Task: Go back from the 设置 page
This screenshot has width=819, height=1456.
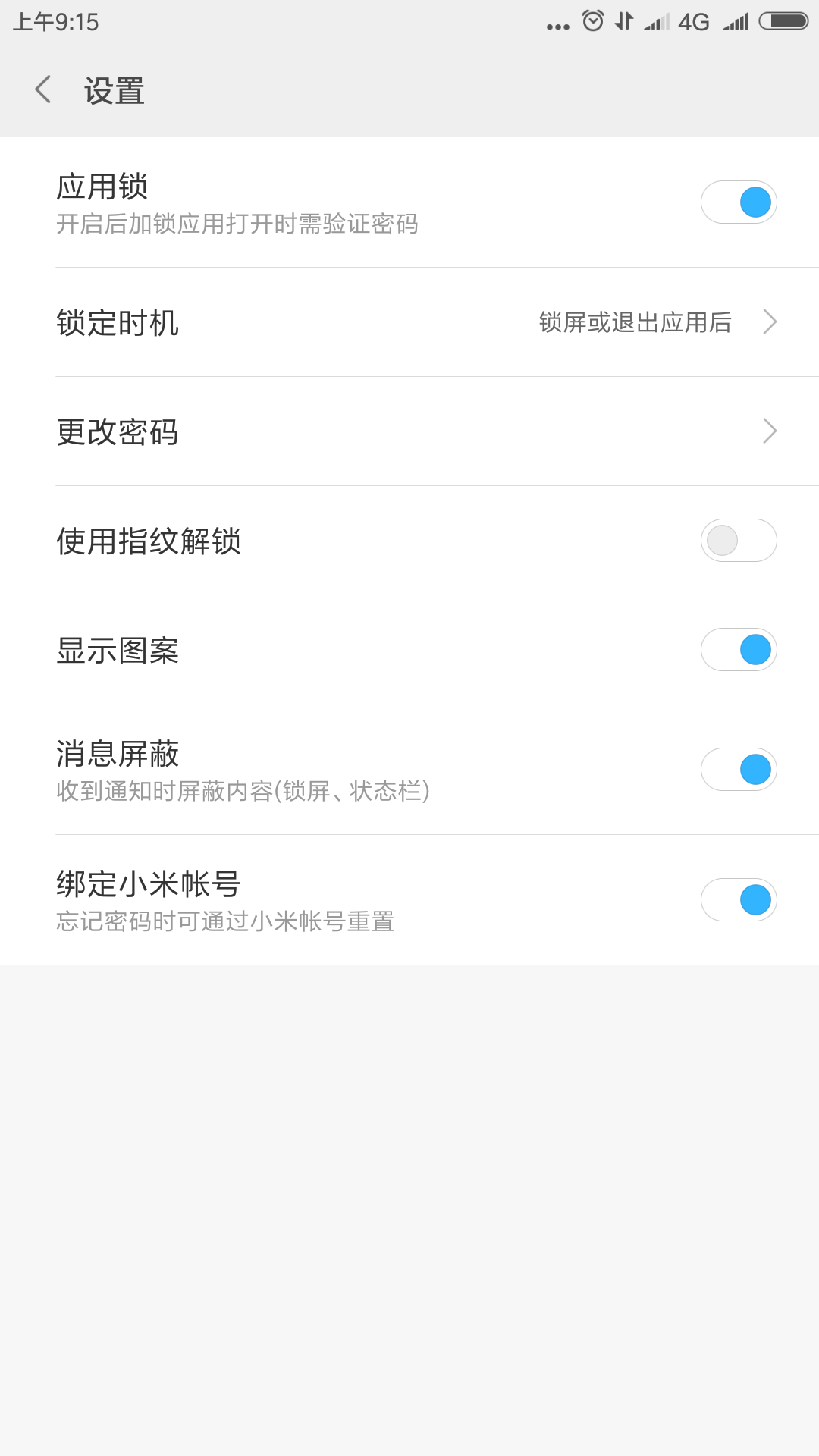Action: click(43, 89)
